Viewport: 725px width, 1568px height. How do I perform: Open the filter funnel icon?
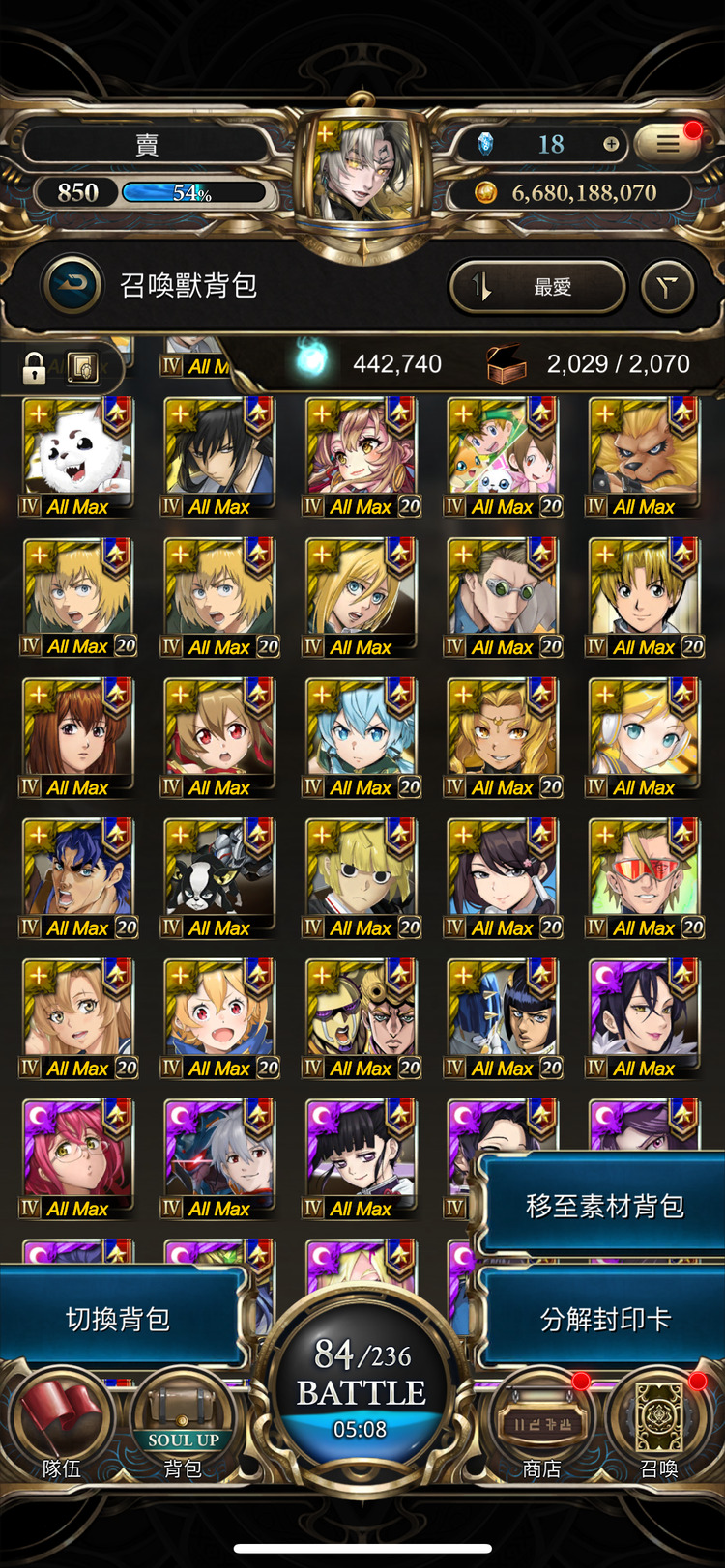tap(668, 286)
